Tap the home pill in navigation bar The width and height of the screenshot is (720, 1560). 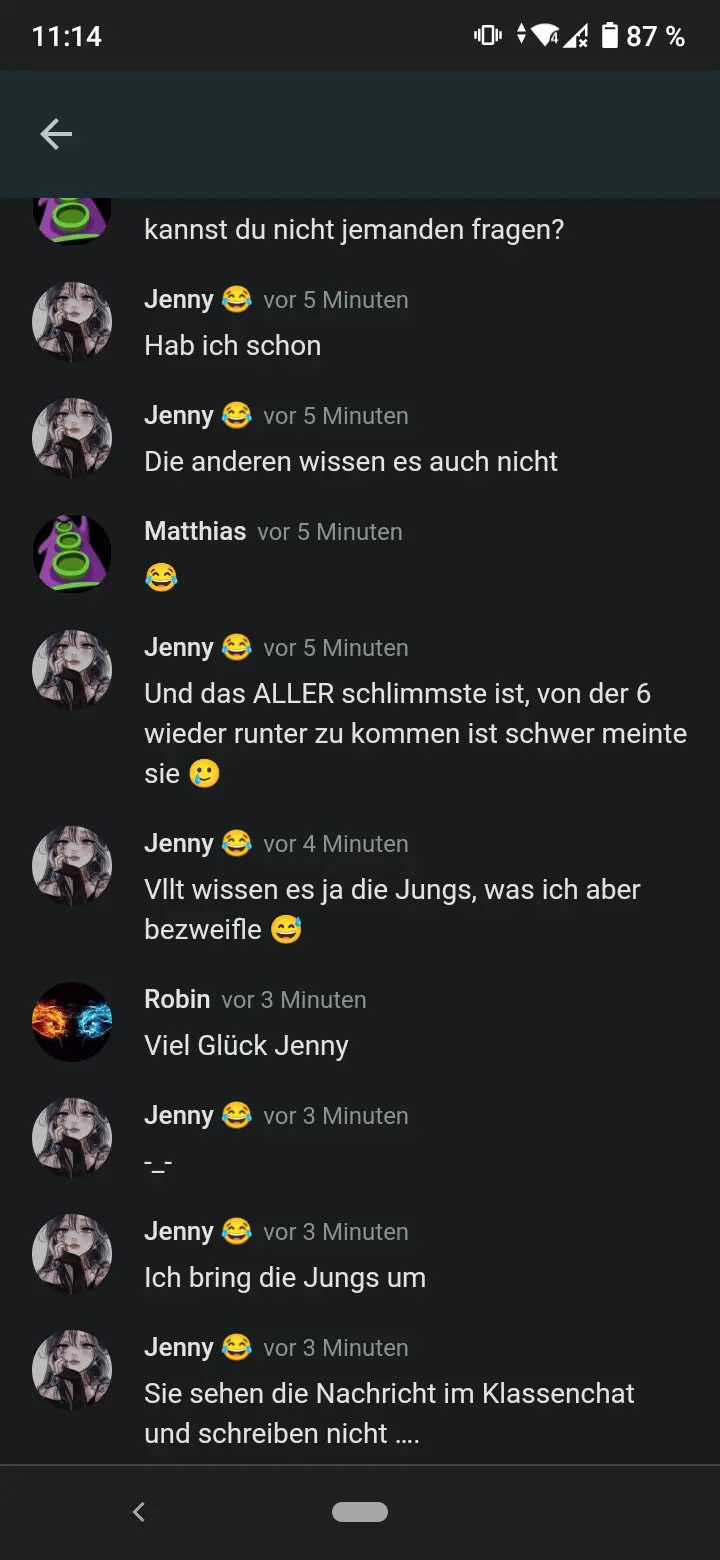coord(360,1512)
